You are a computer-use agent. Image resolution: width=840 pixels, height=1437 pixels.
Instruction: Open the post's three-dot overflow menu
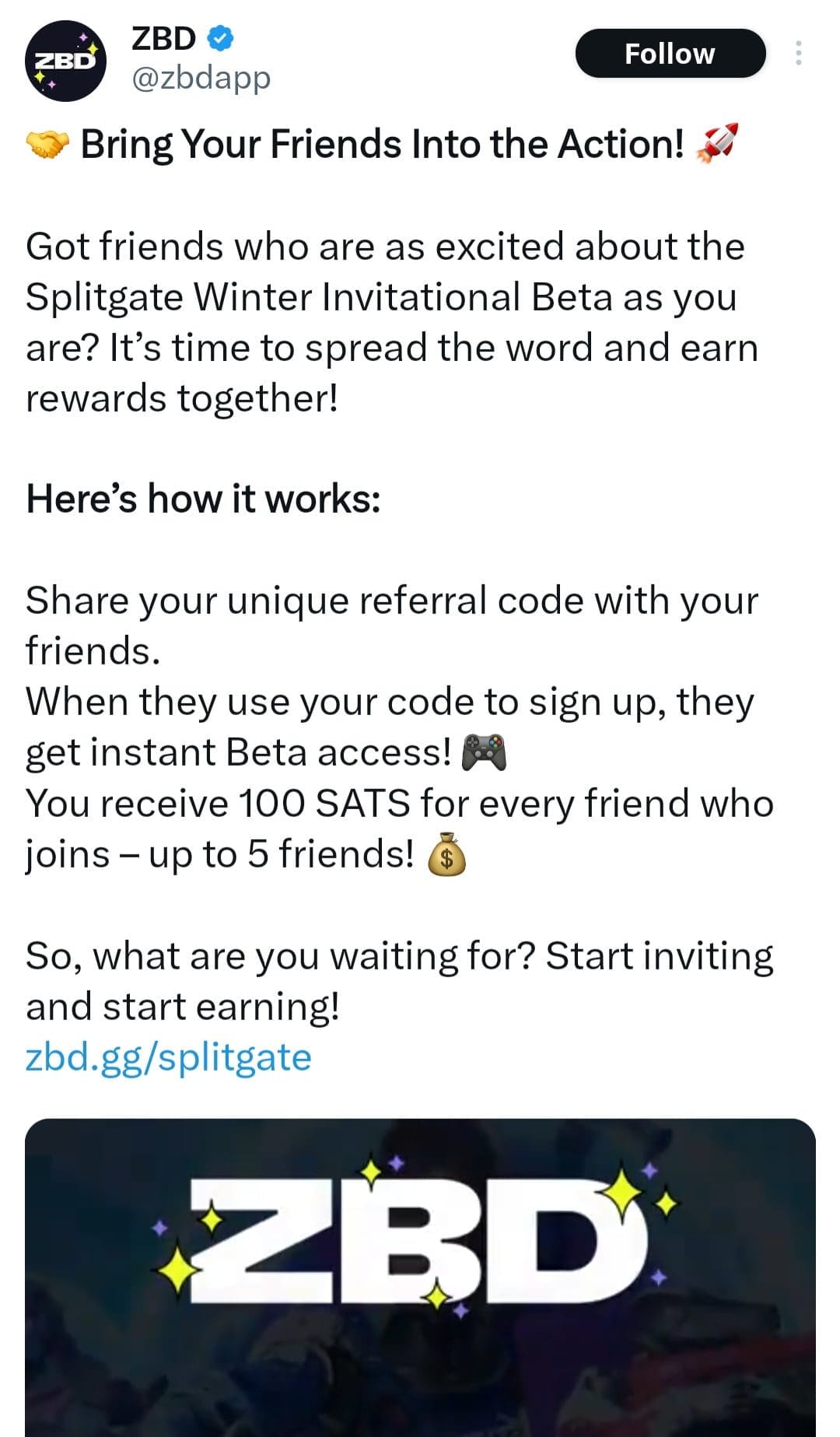[x=798, y=54]
